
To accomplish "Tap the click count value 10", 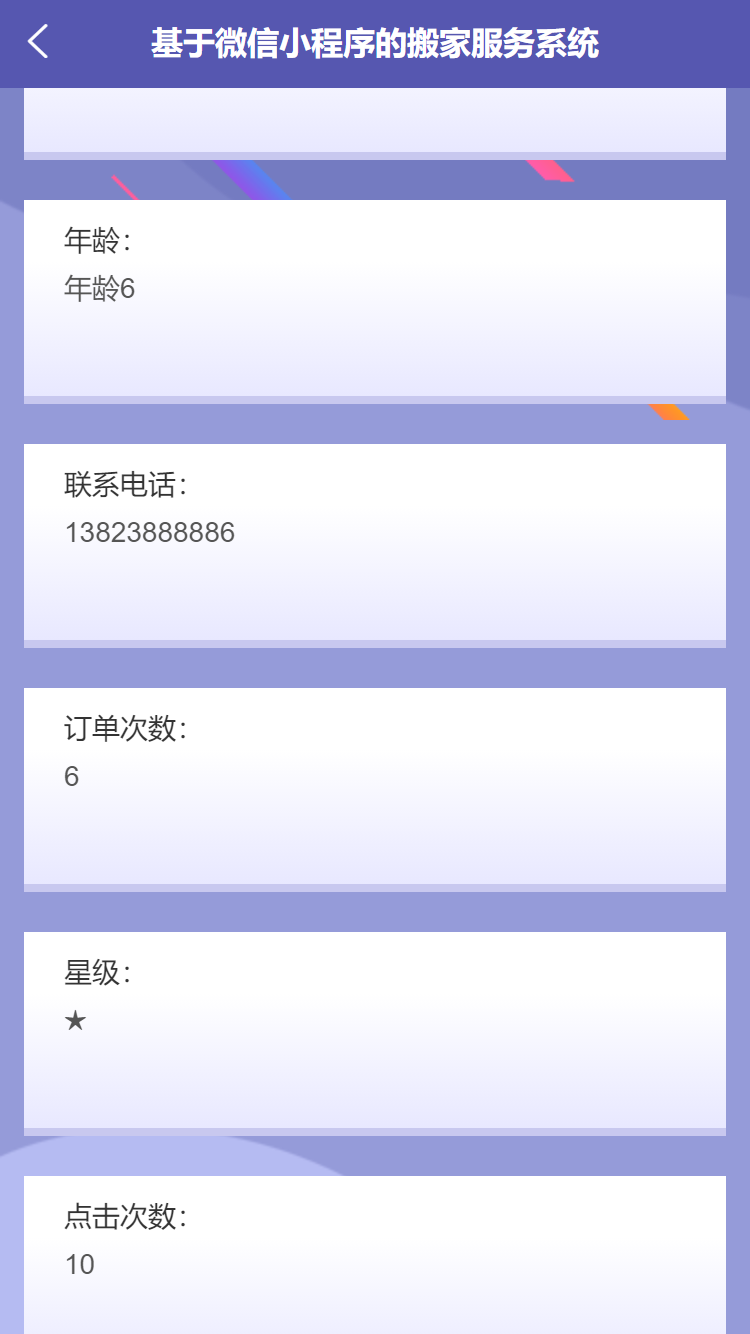I will click(80, 1265).
